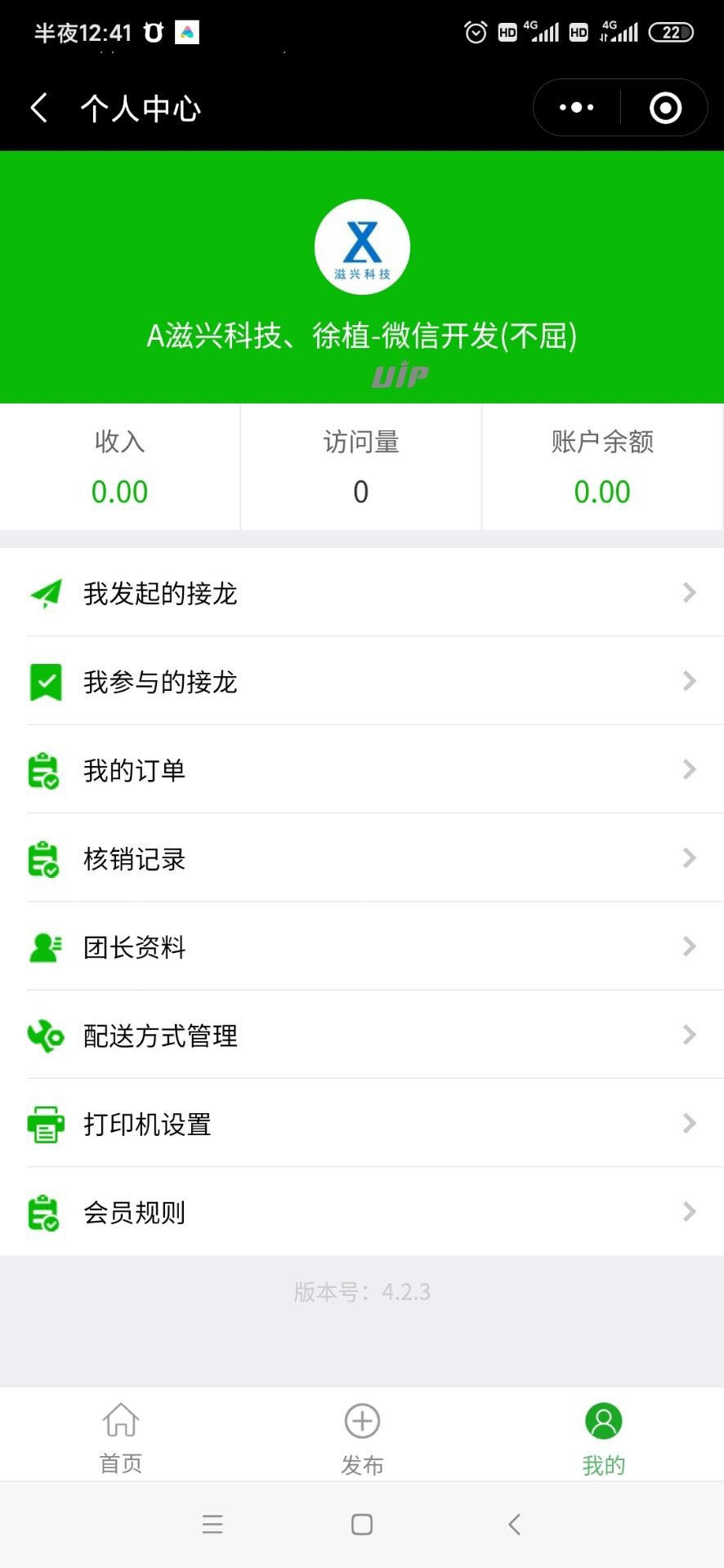Open the mini program more options menu

(x=577, y=108)
